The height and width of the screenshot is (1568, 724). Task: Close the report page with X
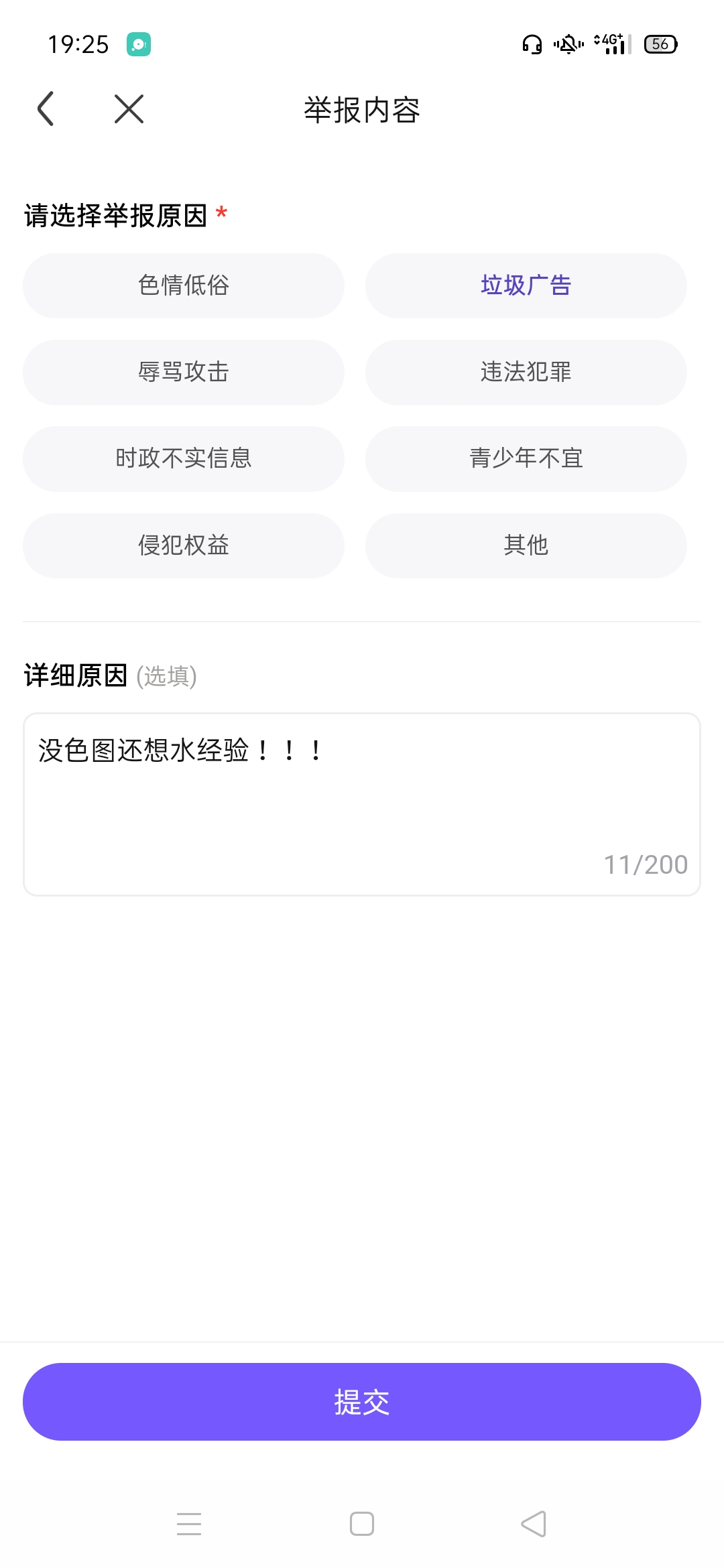(x=129, y=109)
